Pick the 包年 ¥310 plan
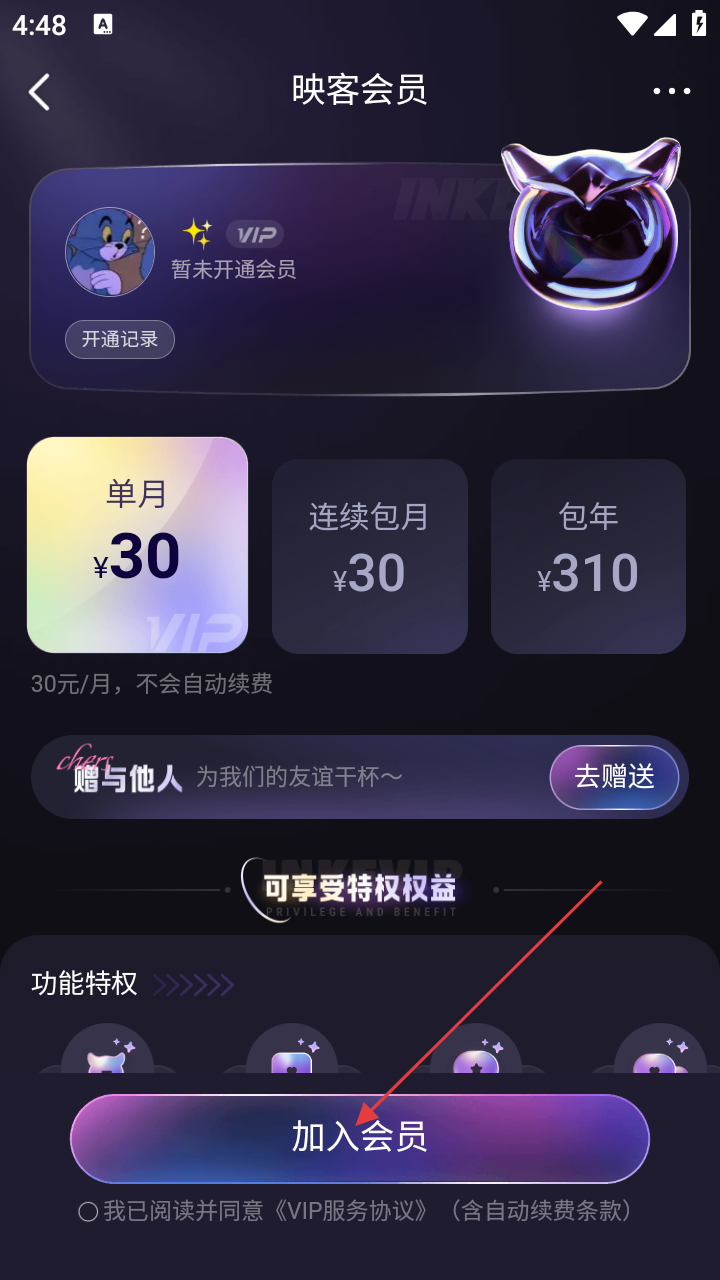Image resolution: width=720 pixels, height=1280 pixels. [x=588, y=556]
